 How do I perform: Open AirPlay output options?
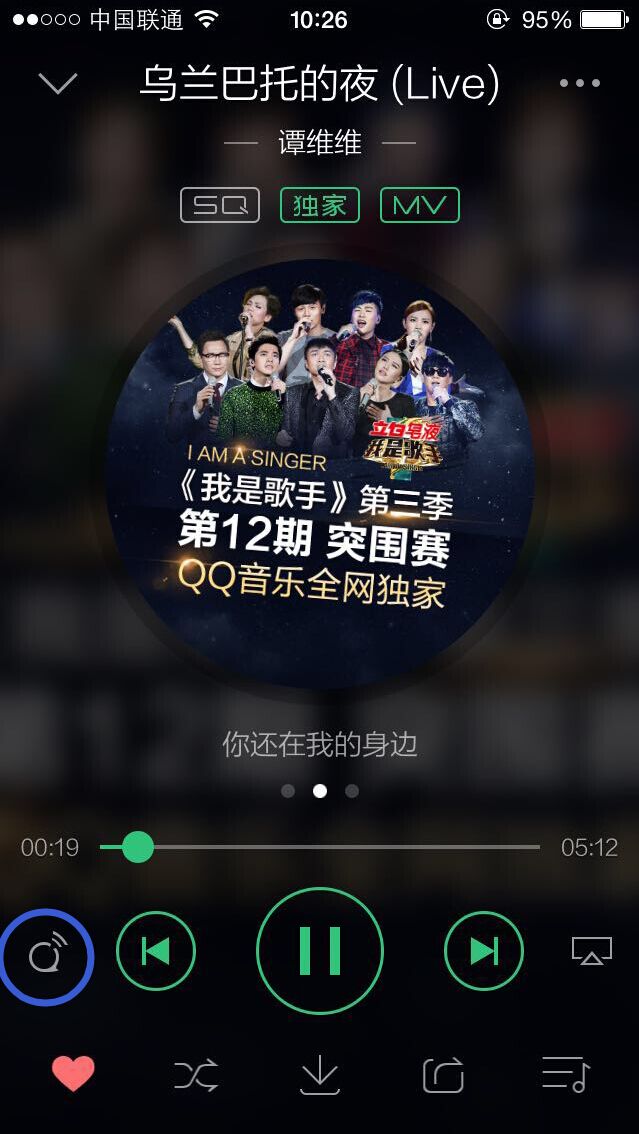click(x=591, y=951)
